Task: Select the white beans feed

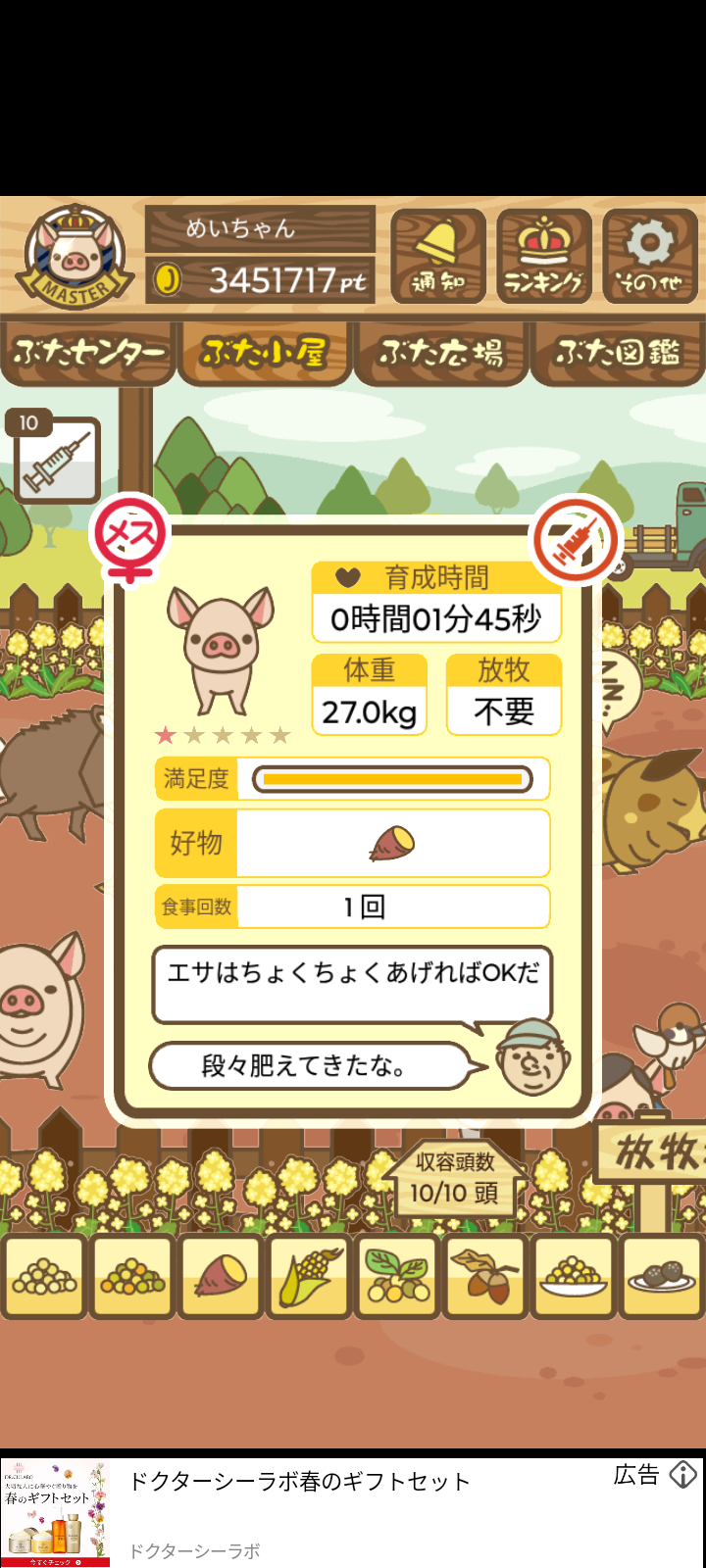Action: [45, 1277]
